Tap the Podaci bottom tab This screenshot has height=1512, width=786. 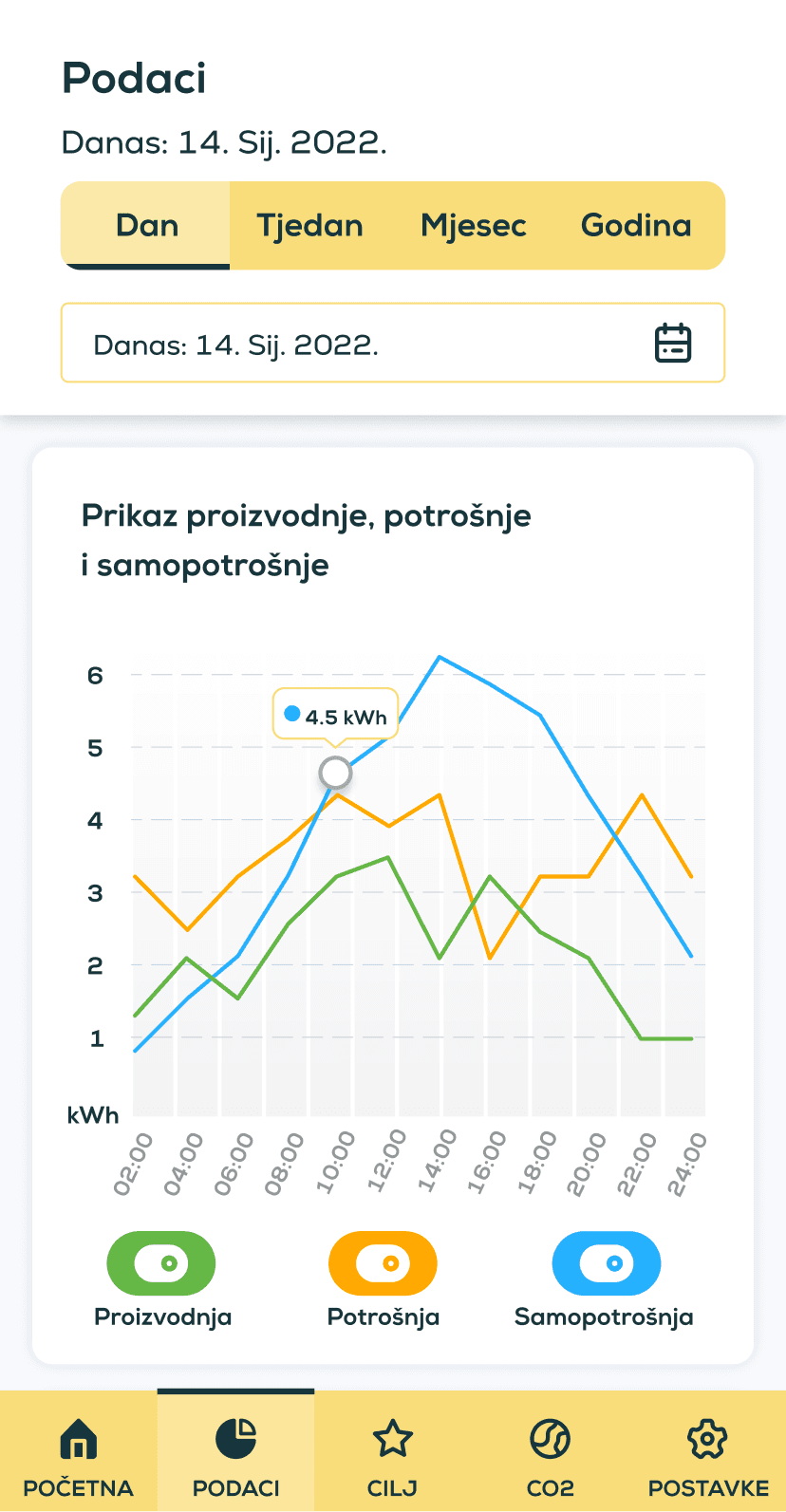(235, 1452)
